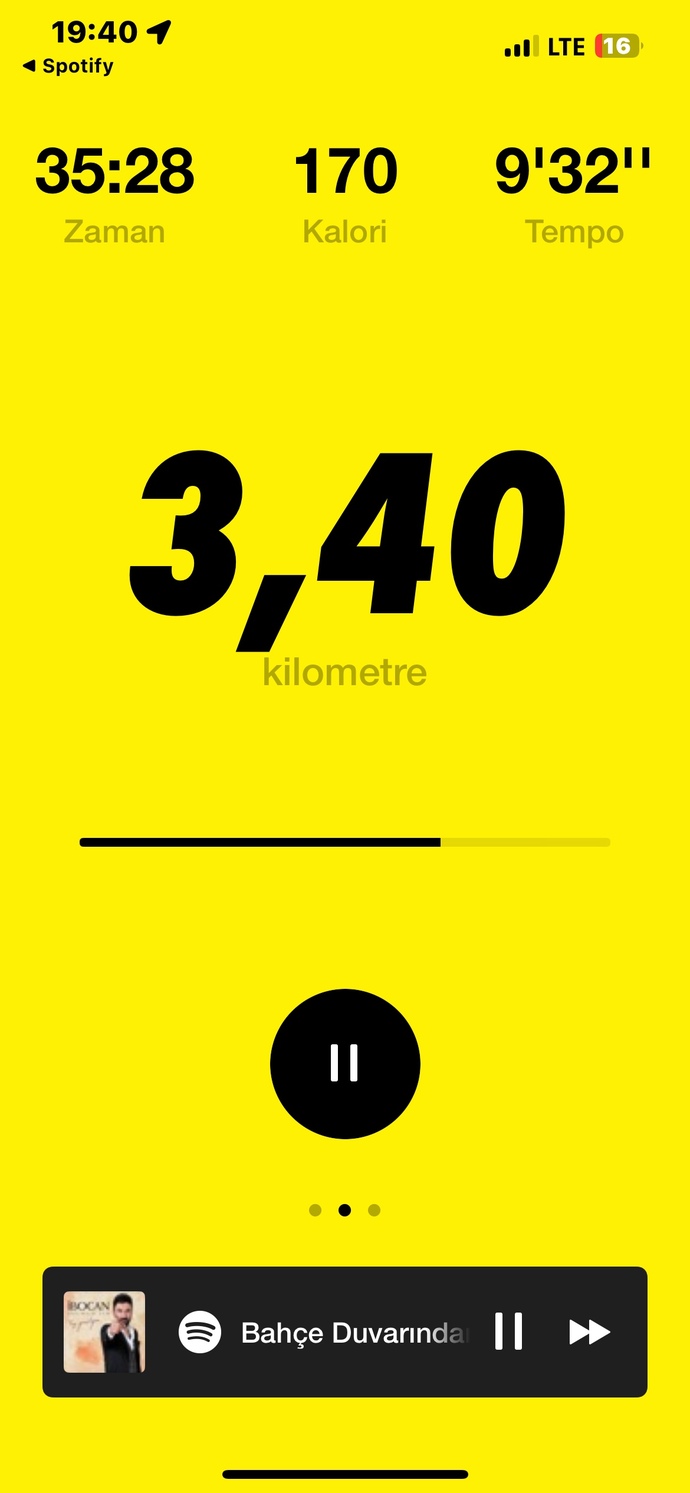The image size is (690, 1493).
Task: Open Spotify from the music bar logo
Action: tap(200, 1332)
